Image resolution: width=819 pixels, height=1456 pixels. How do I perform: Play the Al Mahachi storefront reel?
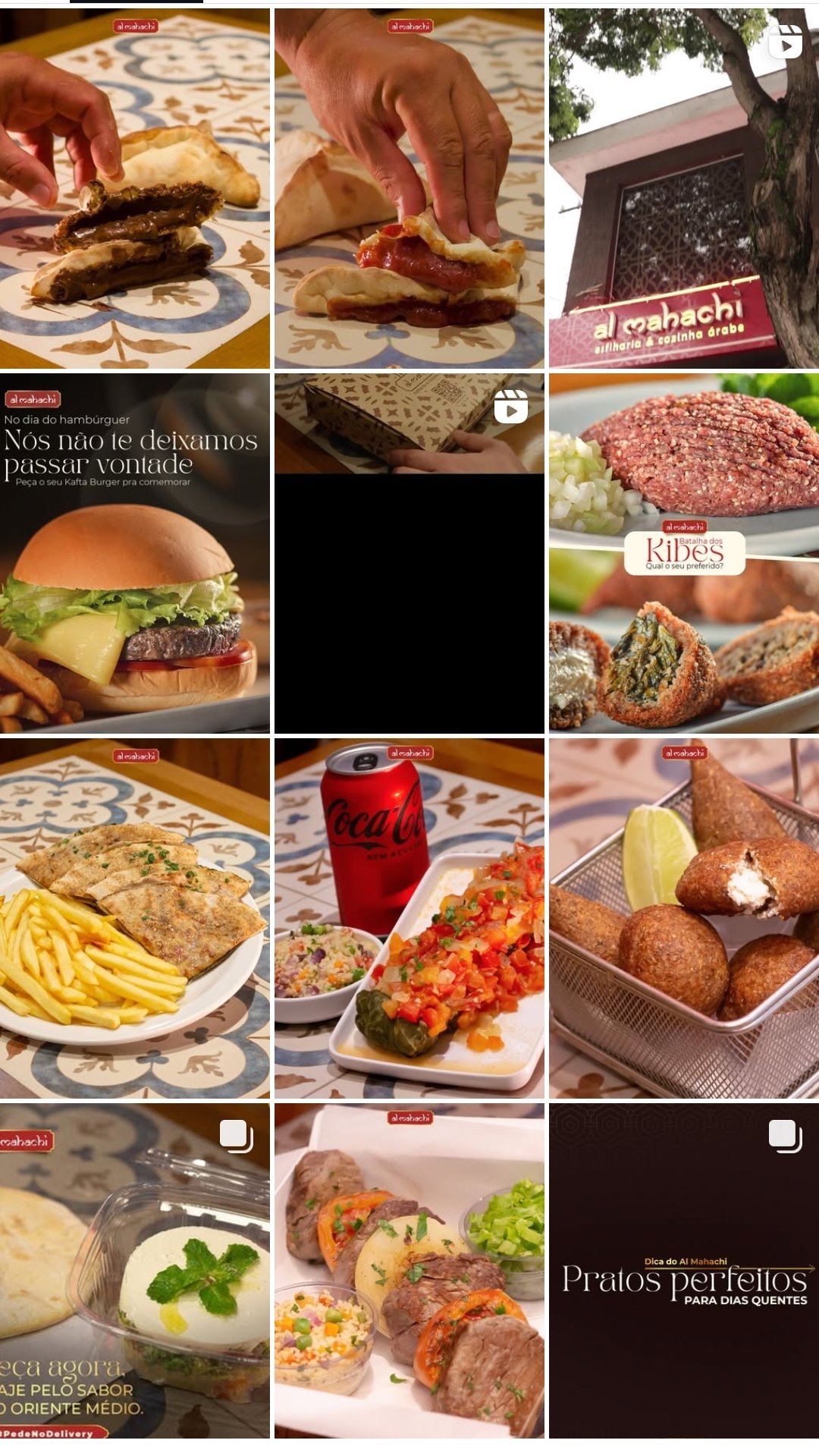tap(683, 188)
